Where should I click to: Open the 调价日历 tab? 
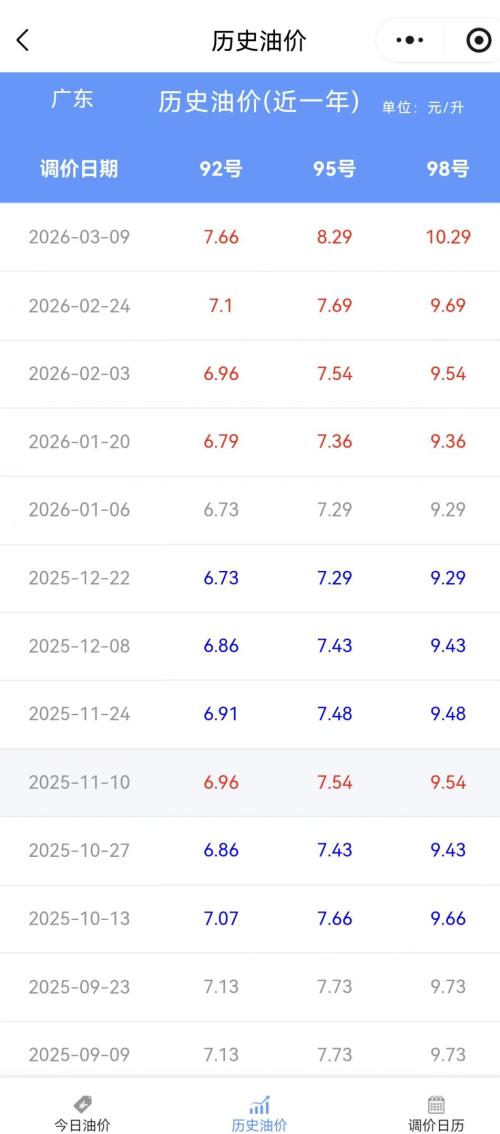[436, 1114]
